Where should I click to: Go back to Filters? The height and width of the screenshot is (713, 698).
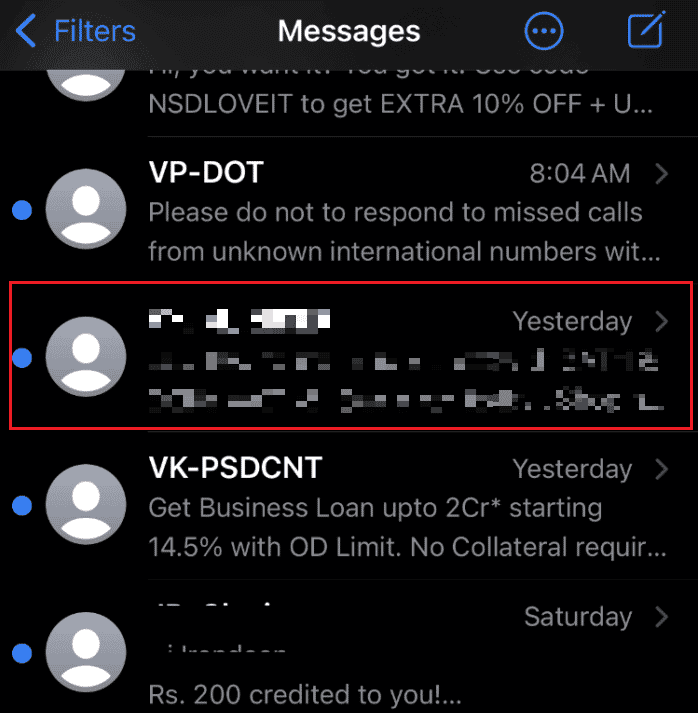tap(76, 31)
